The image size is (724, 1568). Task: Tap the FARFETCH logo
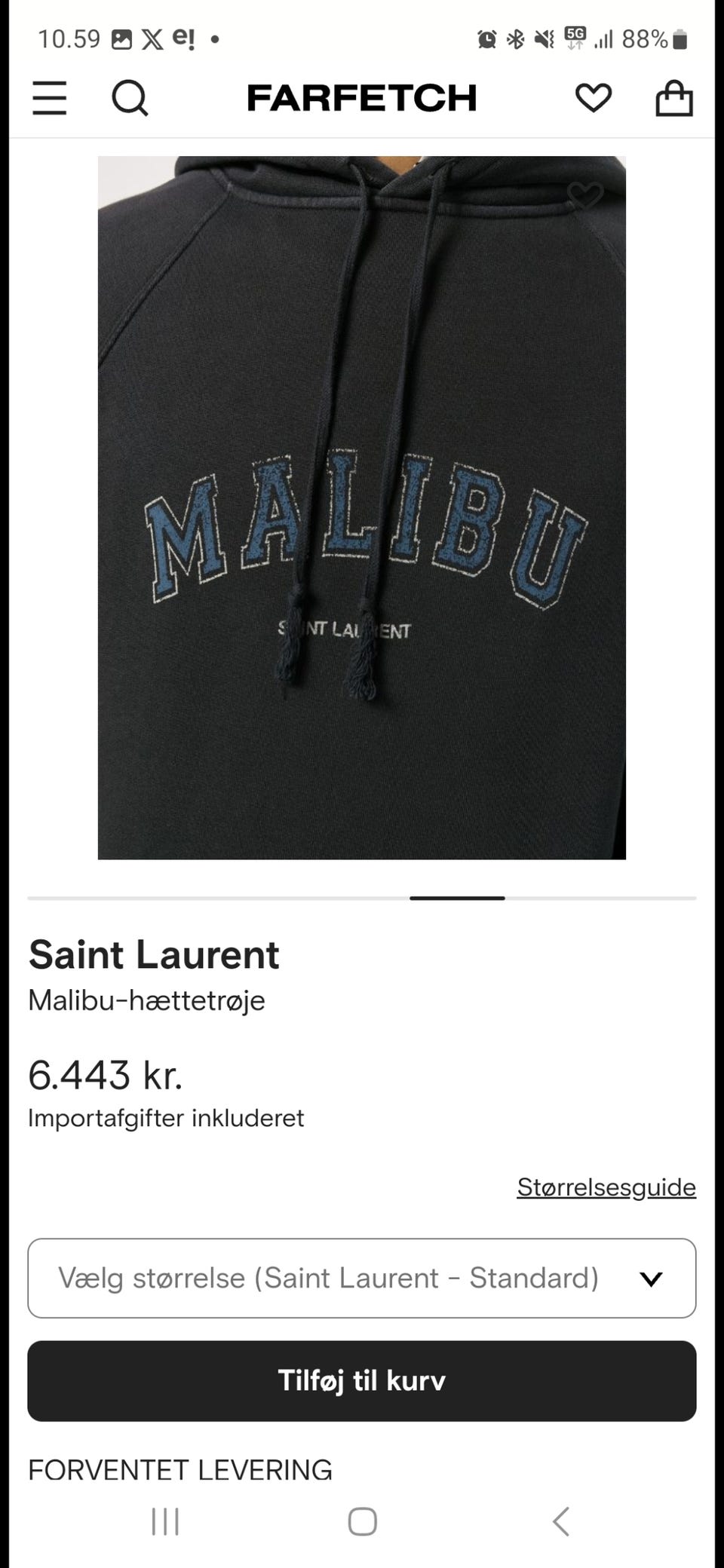point(362,96)
